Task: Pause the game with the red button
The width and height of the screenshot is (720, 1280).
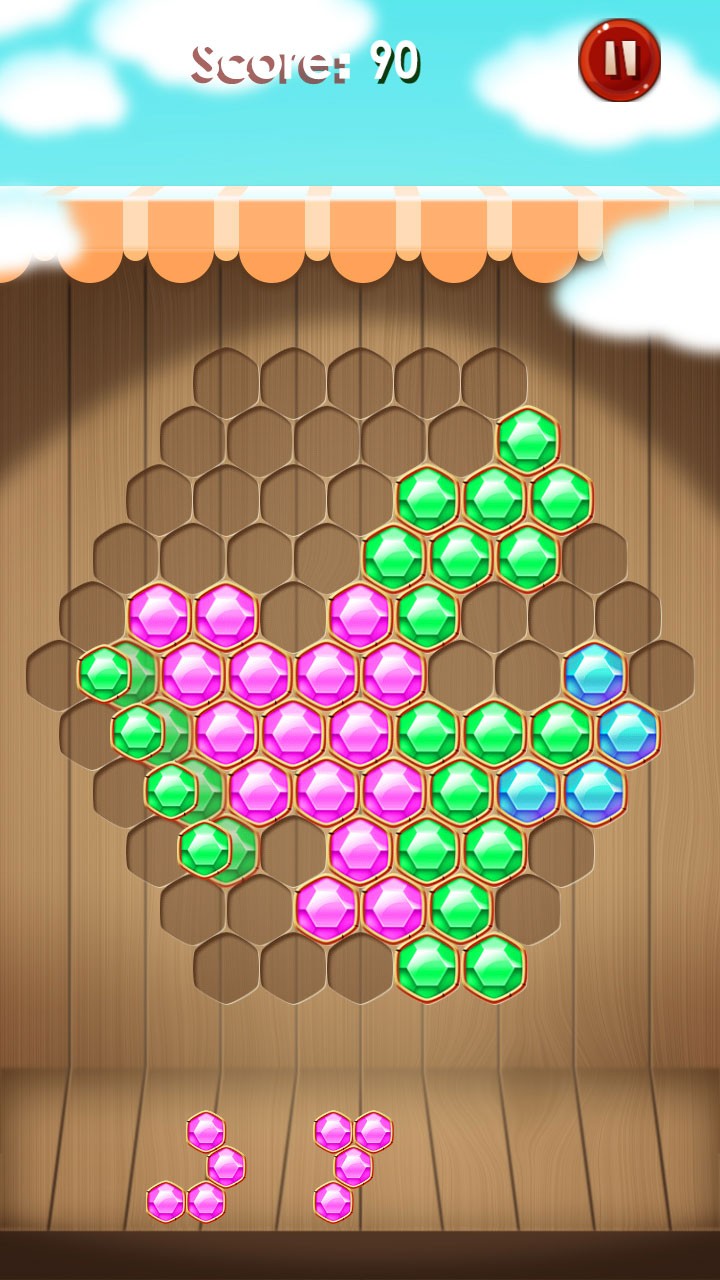Action: click(620, 60)
